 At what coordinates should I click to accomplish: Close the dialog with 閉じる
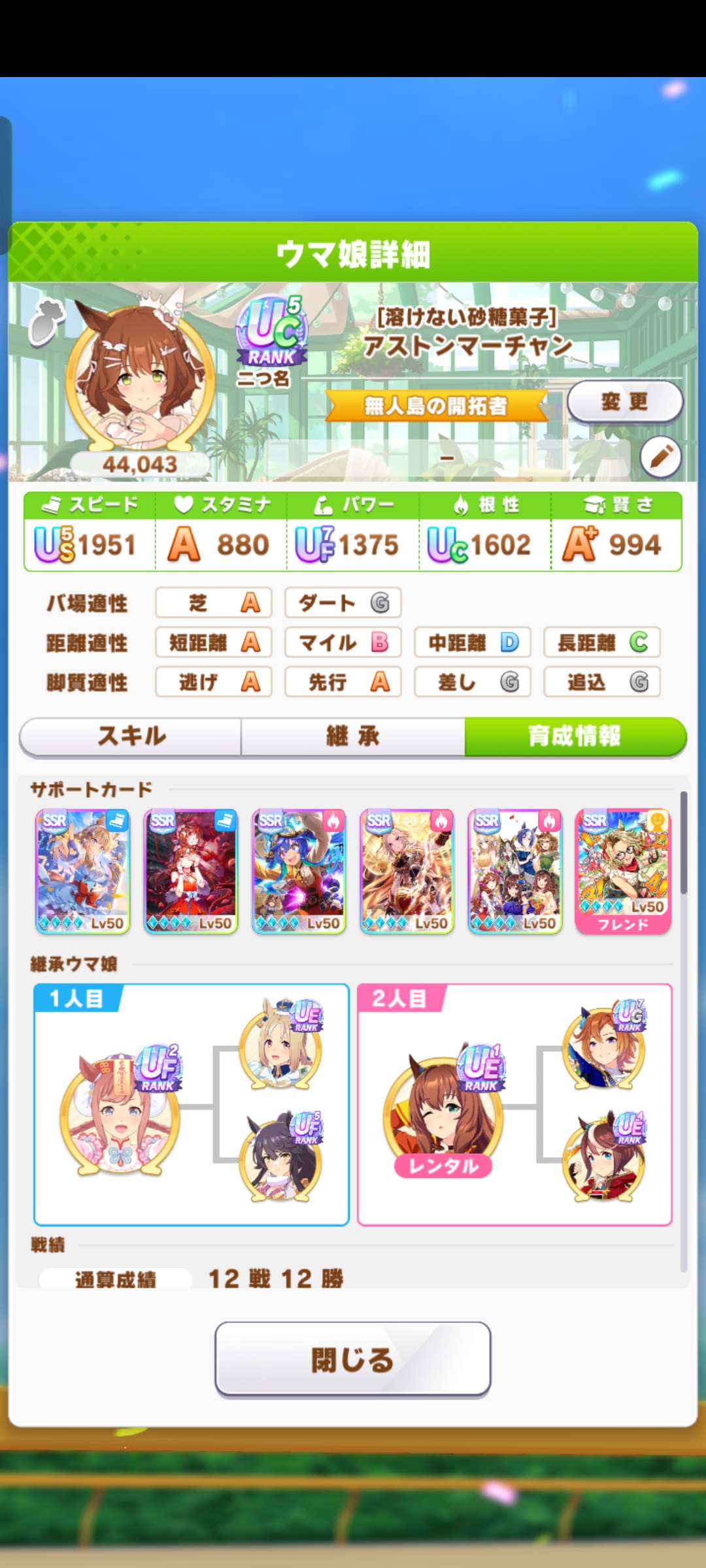(x=353, y=1360)
